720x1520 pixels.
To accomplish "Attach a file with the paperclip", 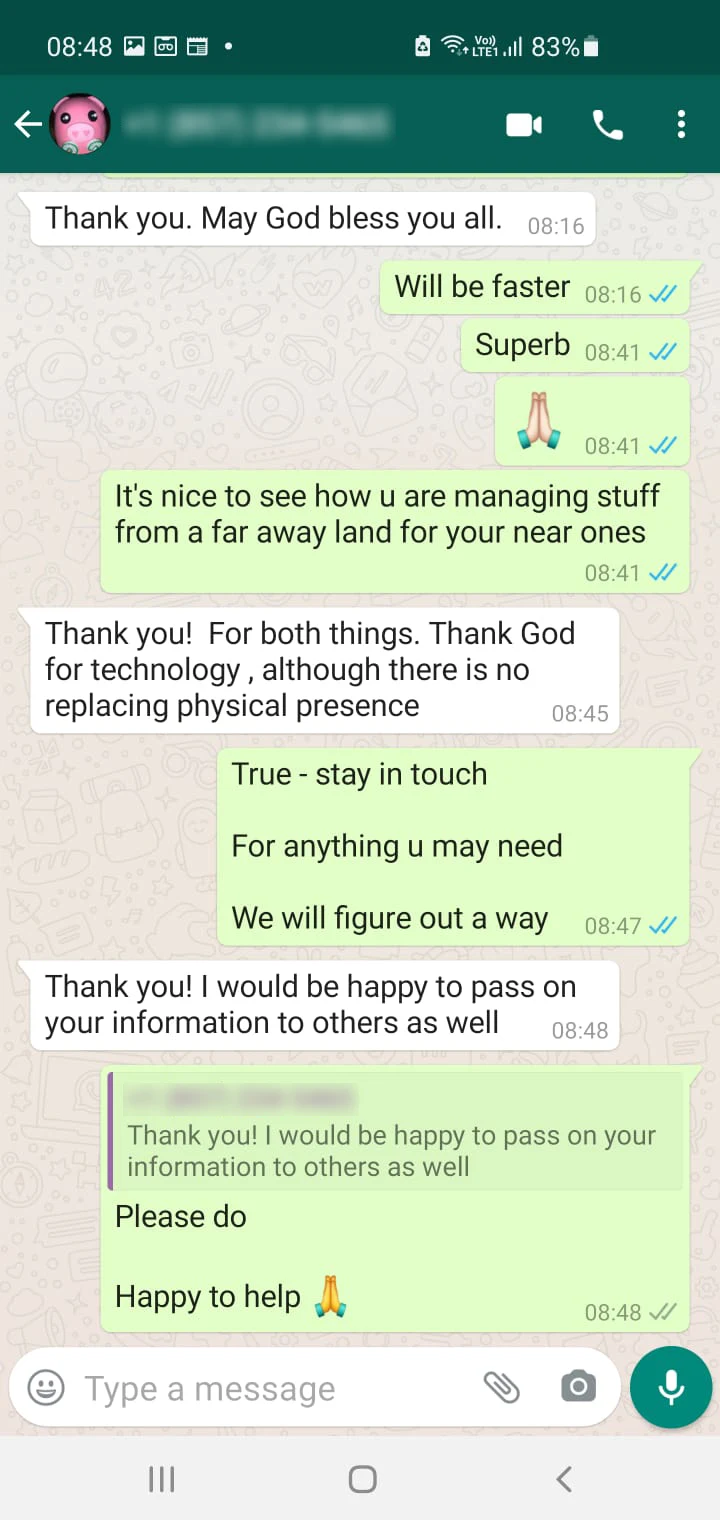I will click(502, 1387).
